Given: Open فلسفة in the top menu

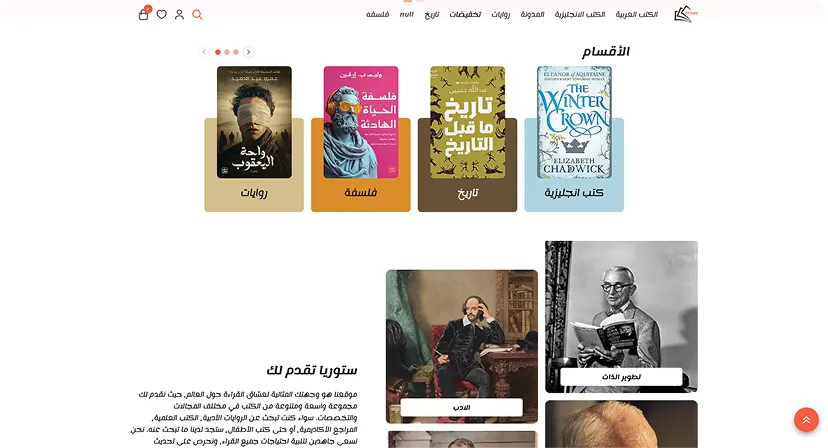Looking at the screenshot, I should (377, 15).
